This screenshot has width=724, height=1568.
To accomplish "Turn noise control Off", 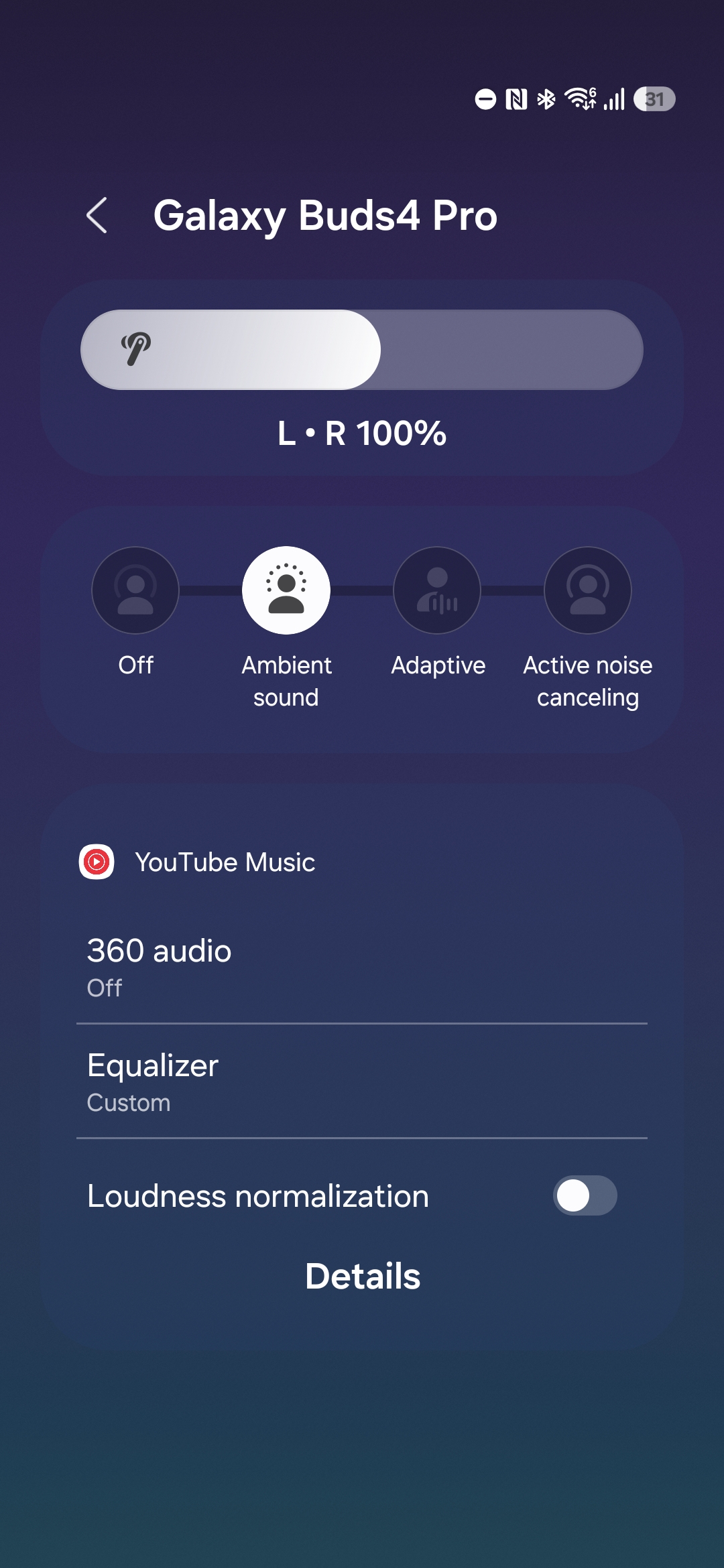I will [x=135, y=590].
